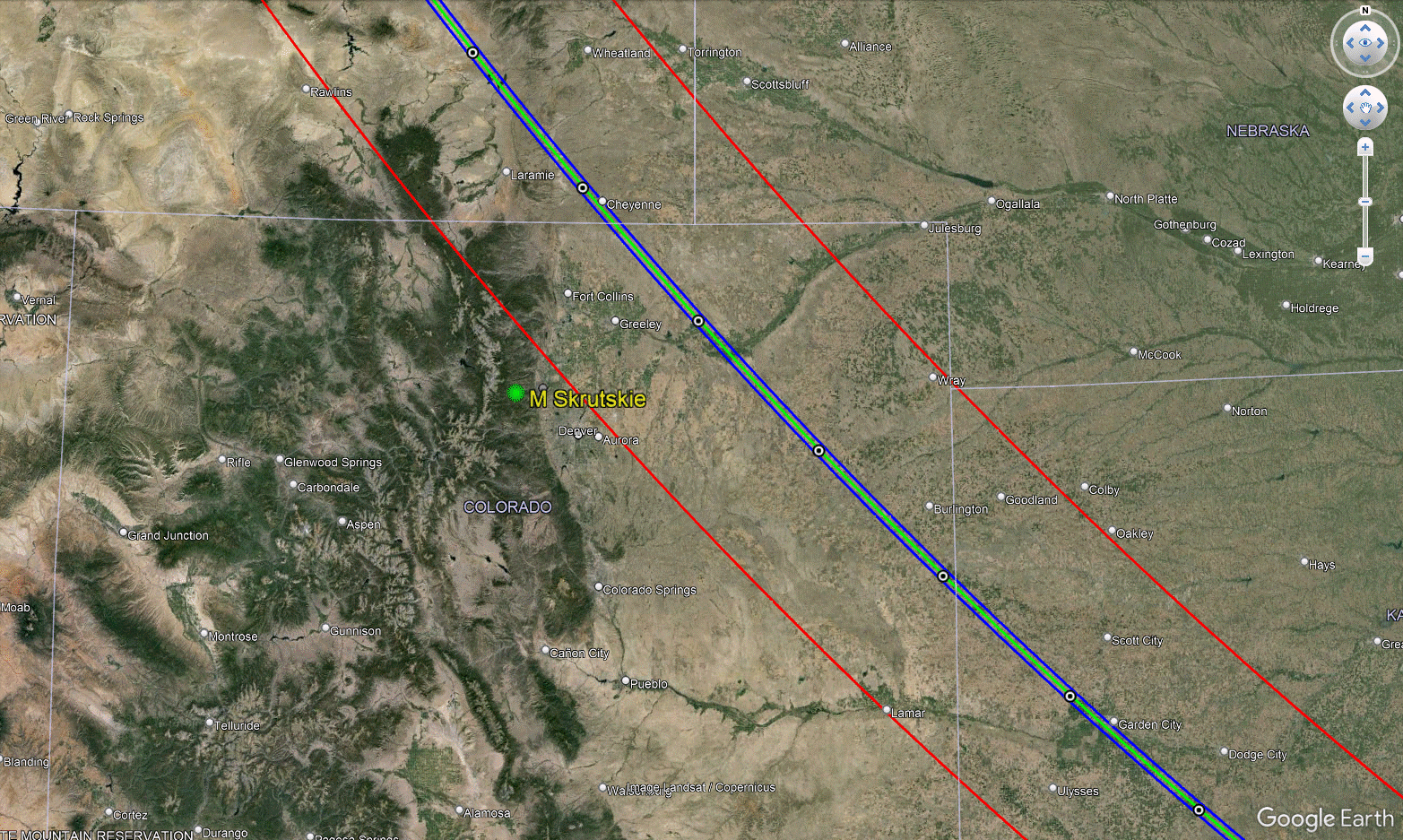Zoom out with the minus button at slider bottom
This screenshot has width=1403, height=840.
coord(1365,257)
